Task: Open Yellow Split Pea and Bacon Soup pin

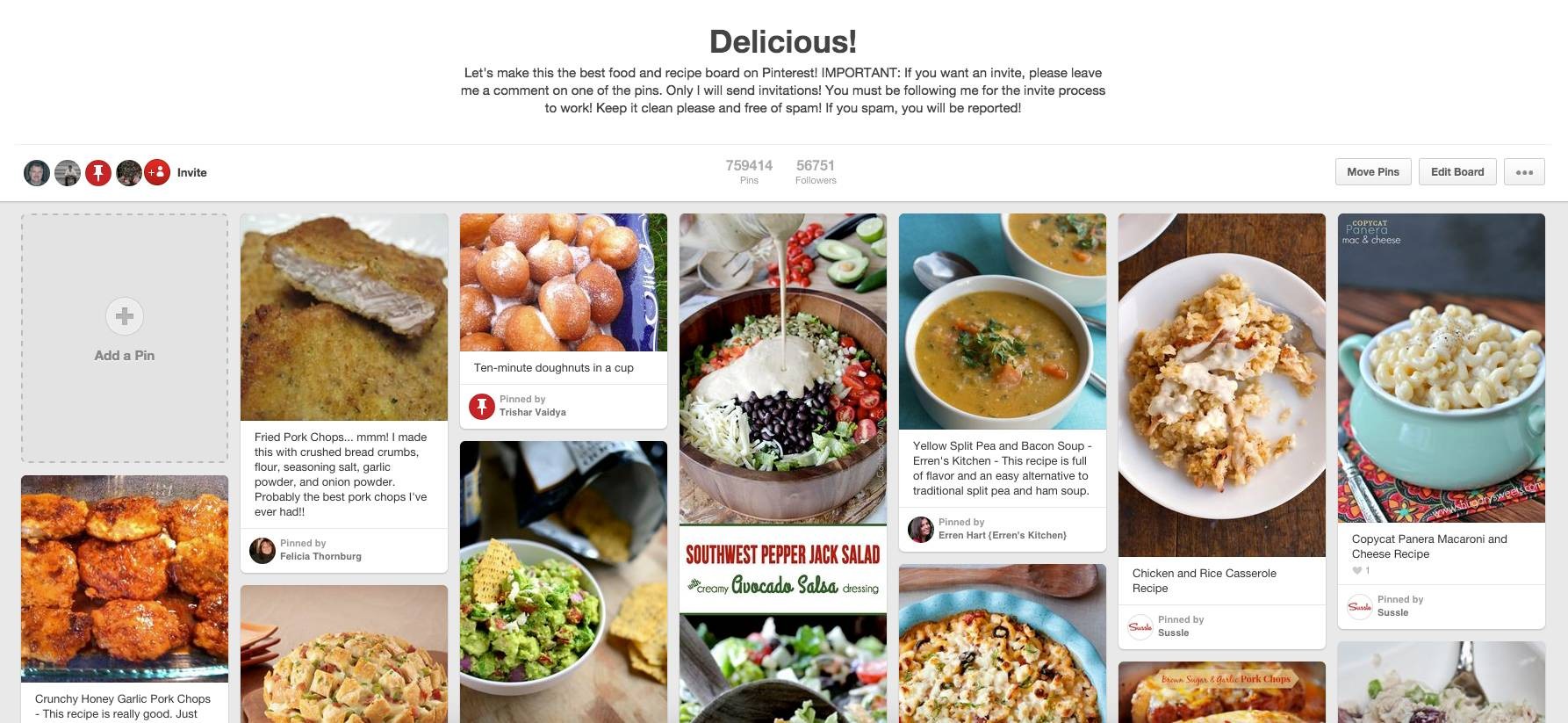Action: 1002,322
